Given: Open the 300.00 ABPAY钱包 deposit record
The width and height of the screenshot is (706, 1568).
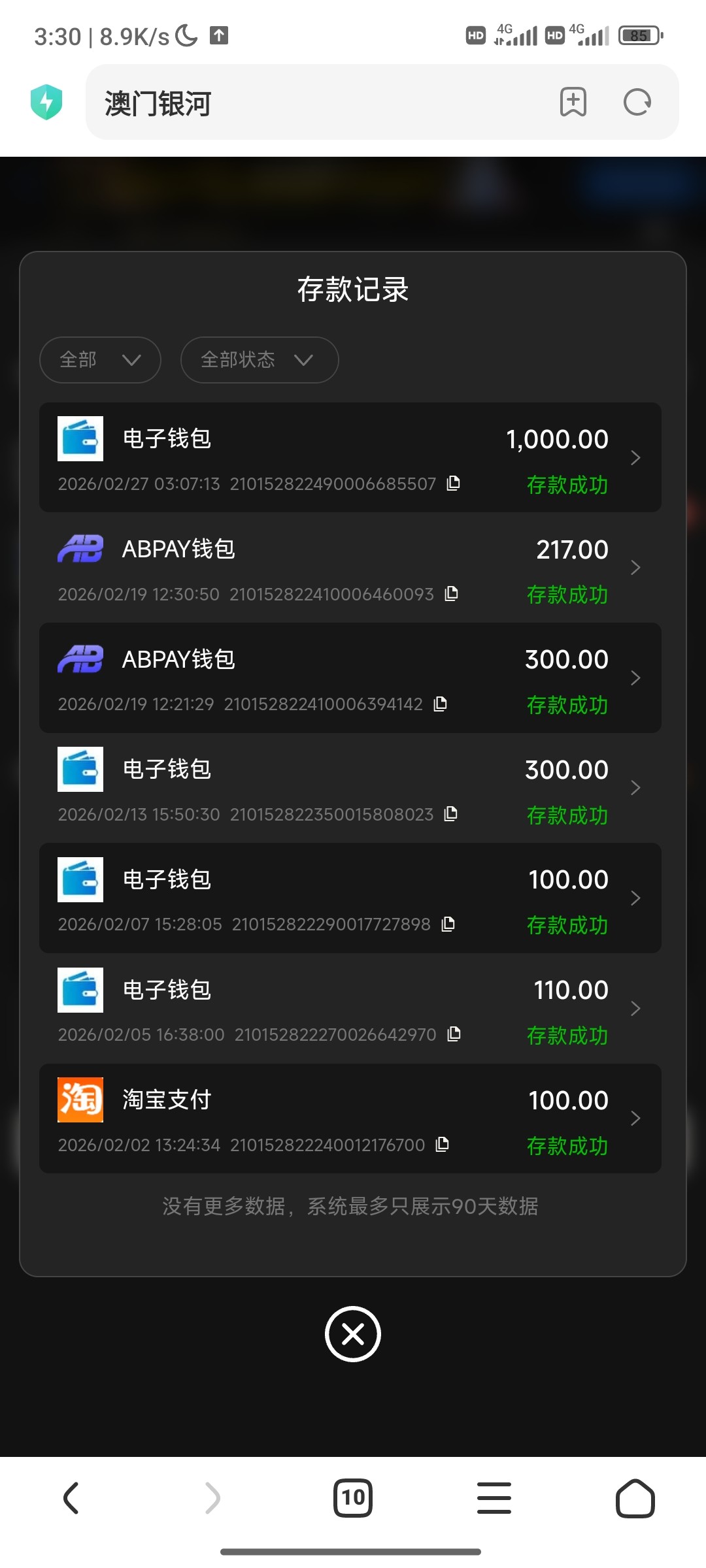Looking at the screenshot, I should point(350,678).
